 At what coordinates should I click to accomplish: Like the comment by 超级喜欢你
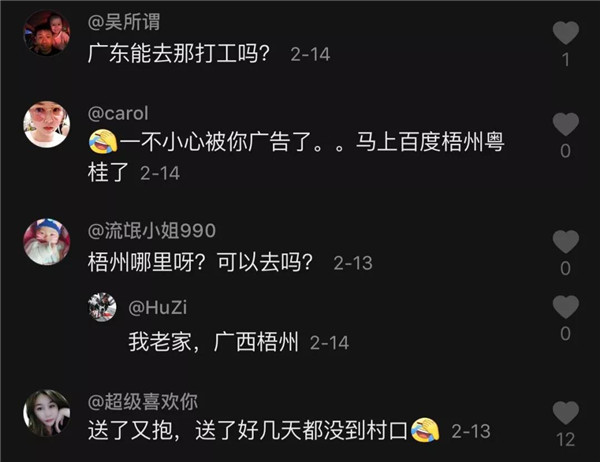coord(566,412)
